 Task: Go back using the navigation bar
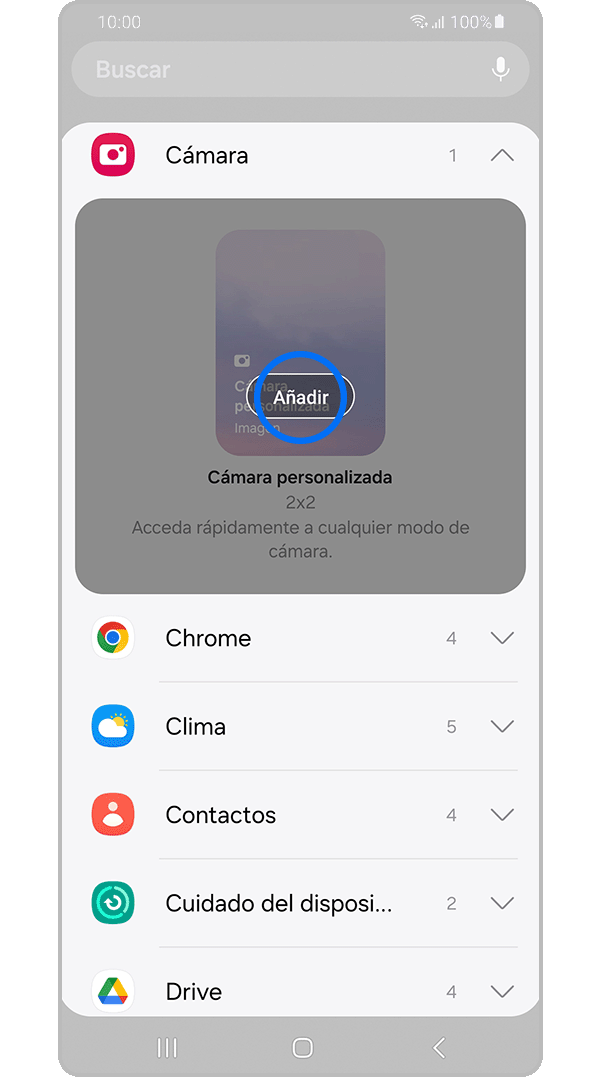coord(438,1047)
